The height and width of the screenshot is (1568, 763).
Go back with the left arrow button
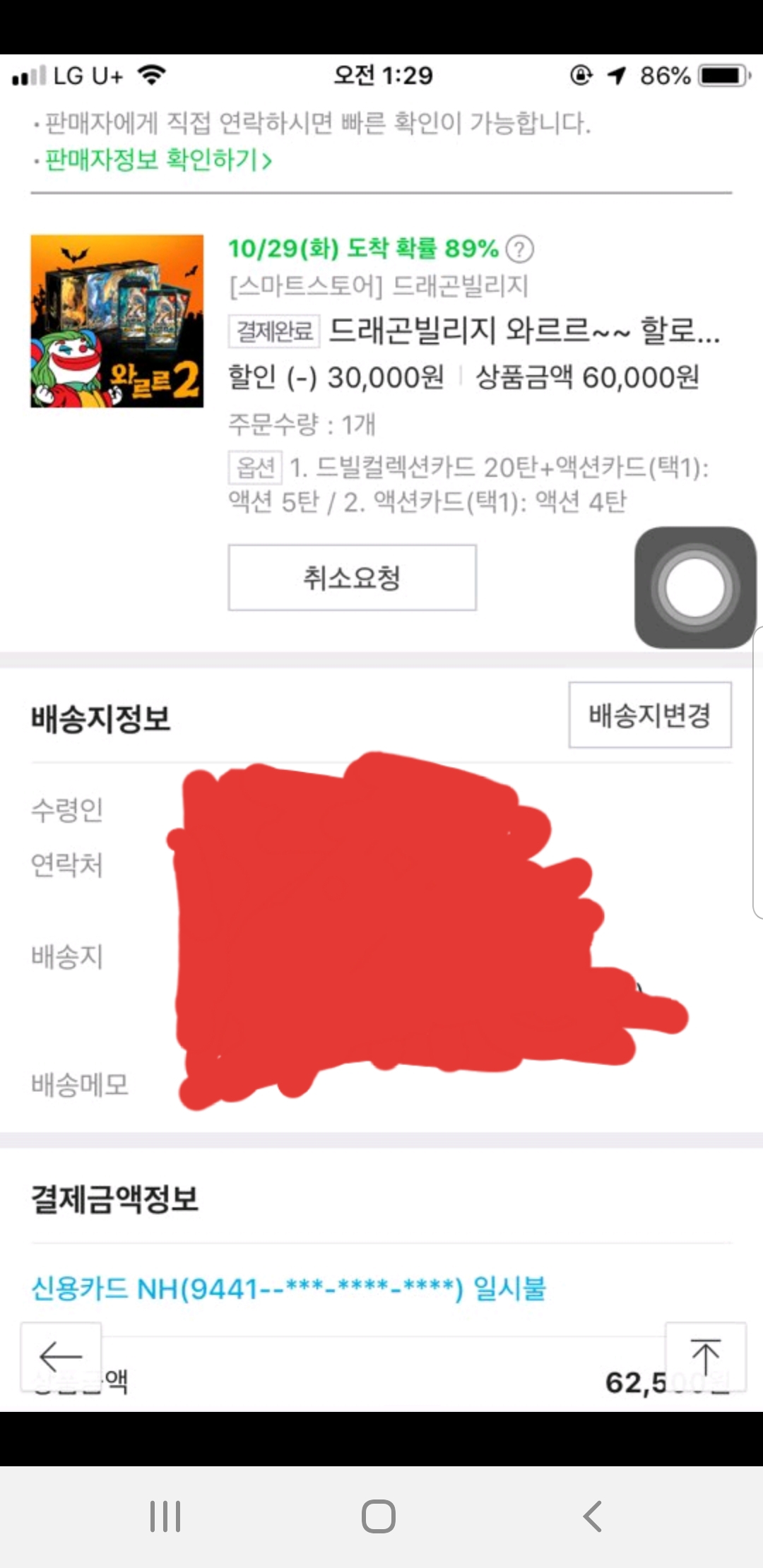(61, 1356)
